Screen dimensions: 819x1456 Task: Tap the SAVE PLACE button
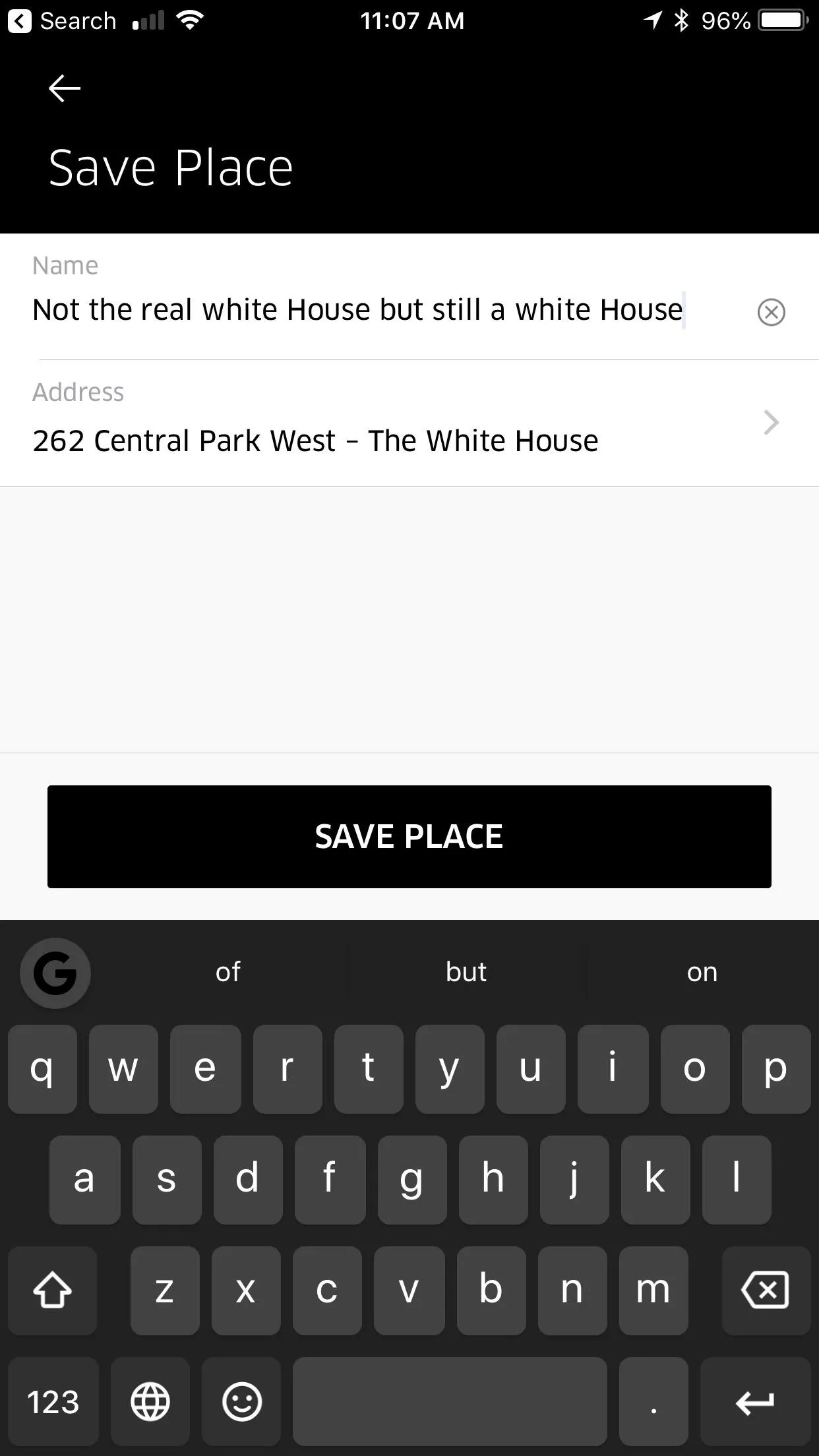tap(409, 836)
